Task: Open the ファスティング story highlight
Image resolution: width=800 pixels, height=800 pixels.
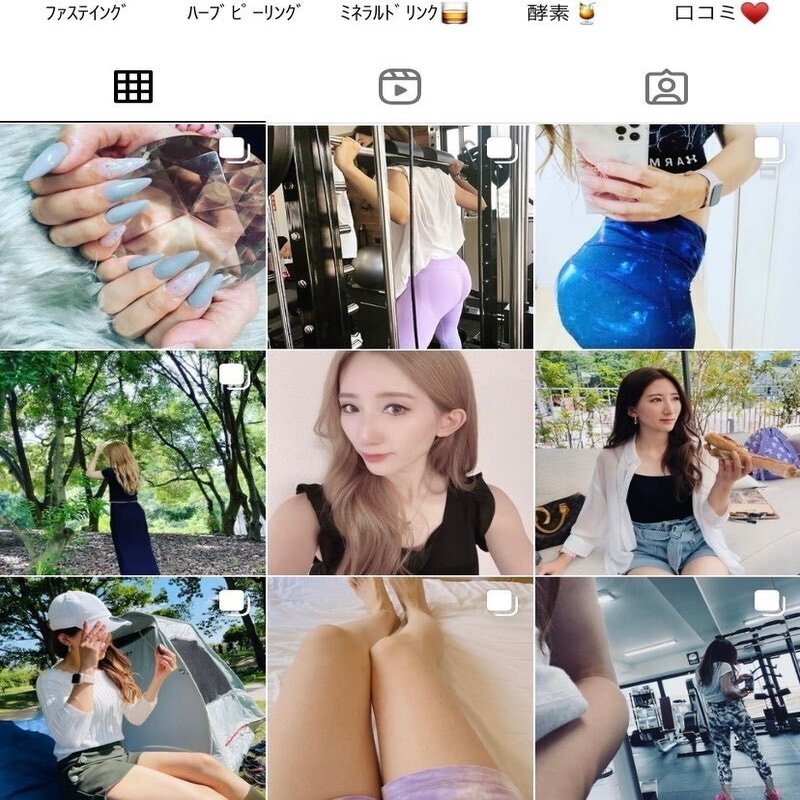Action: tap(84, 14)
